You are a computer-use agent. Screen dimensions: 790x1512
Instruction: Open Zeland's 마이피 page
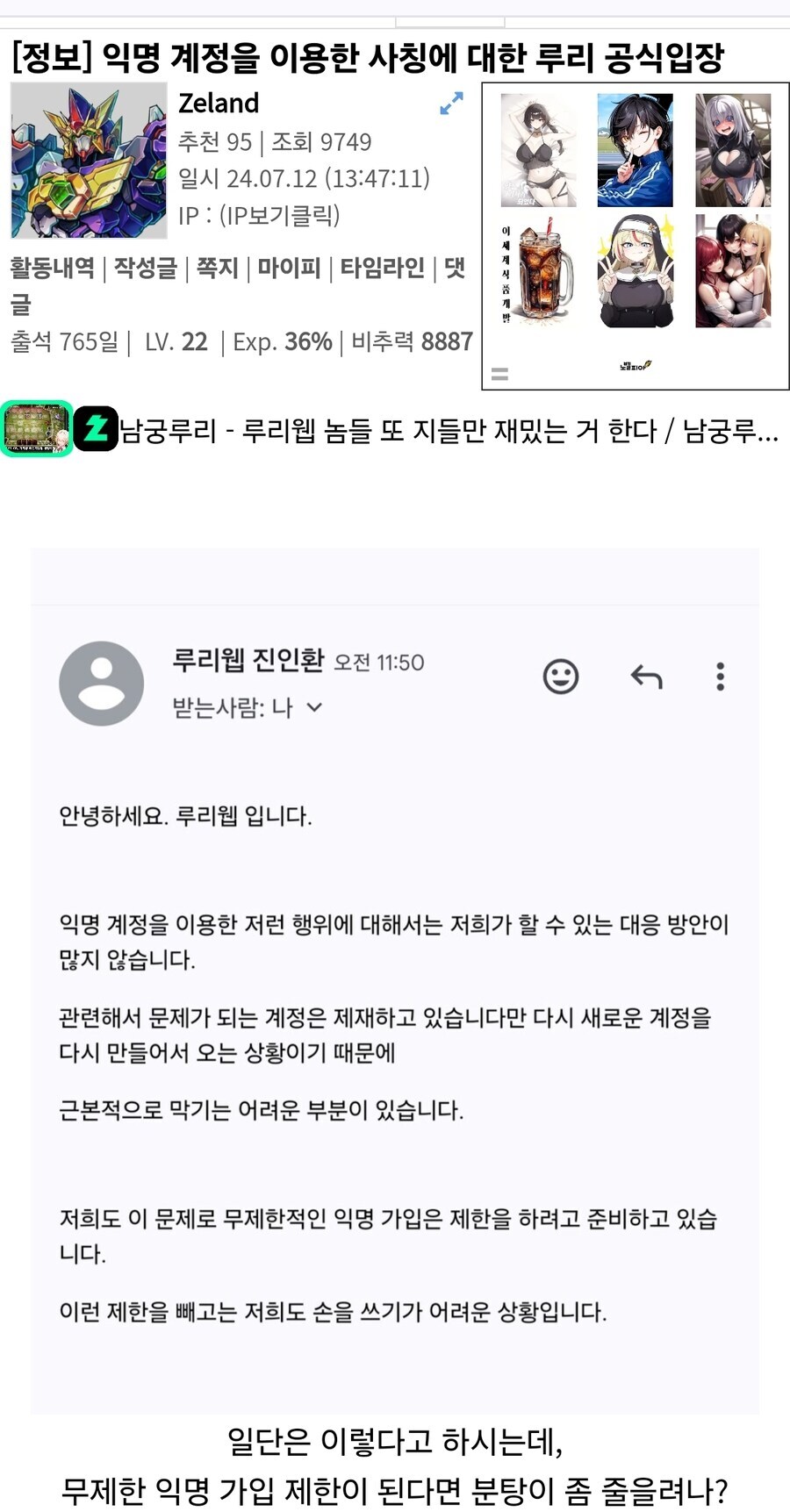click(x=289, y=268)
